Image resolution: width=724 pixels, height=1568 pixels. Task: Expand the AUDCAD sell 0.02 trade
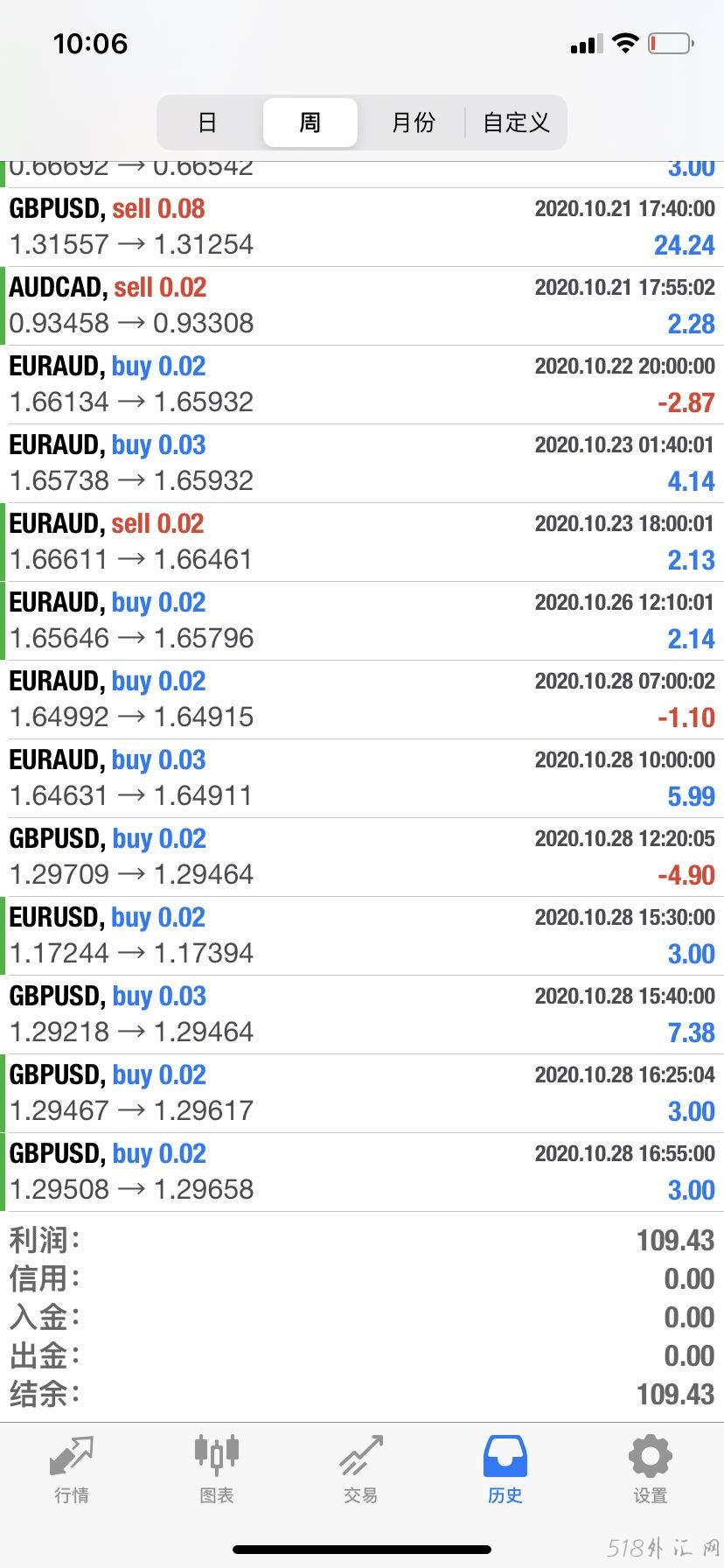click(362, 306)
